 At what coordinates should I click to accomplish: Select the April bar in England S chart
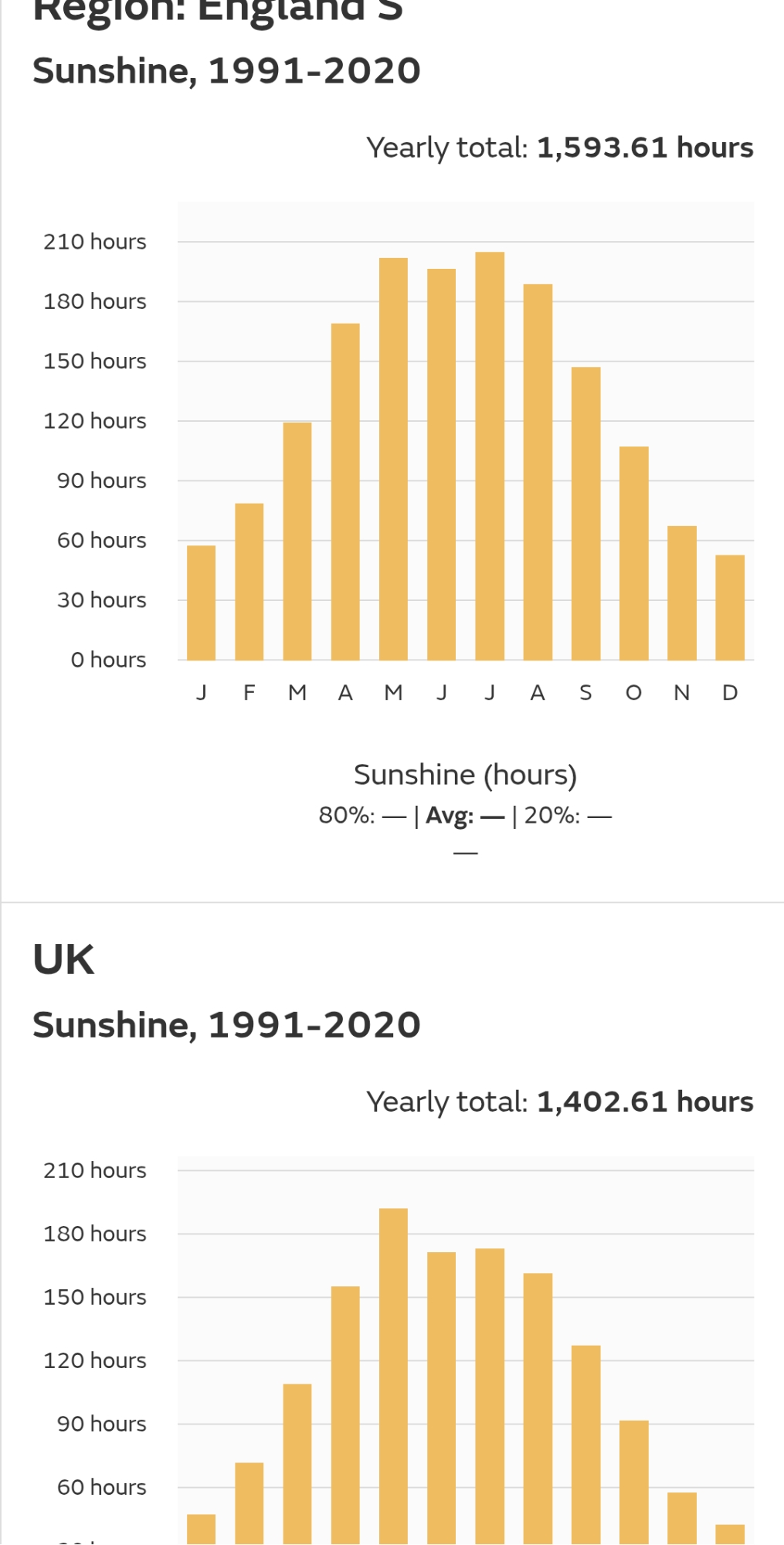345,491
